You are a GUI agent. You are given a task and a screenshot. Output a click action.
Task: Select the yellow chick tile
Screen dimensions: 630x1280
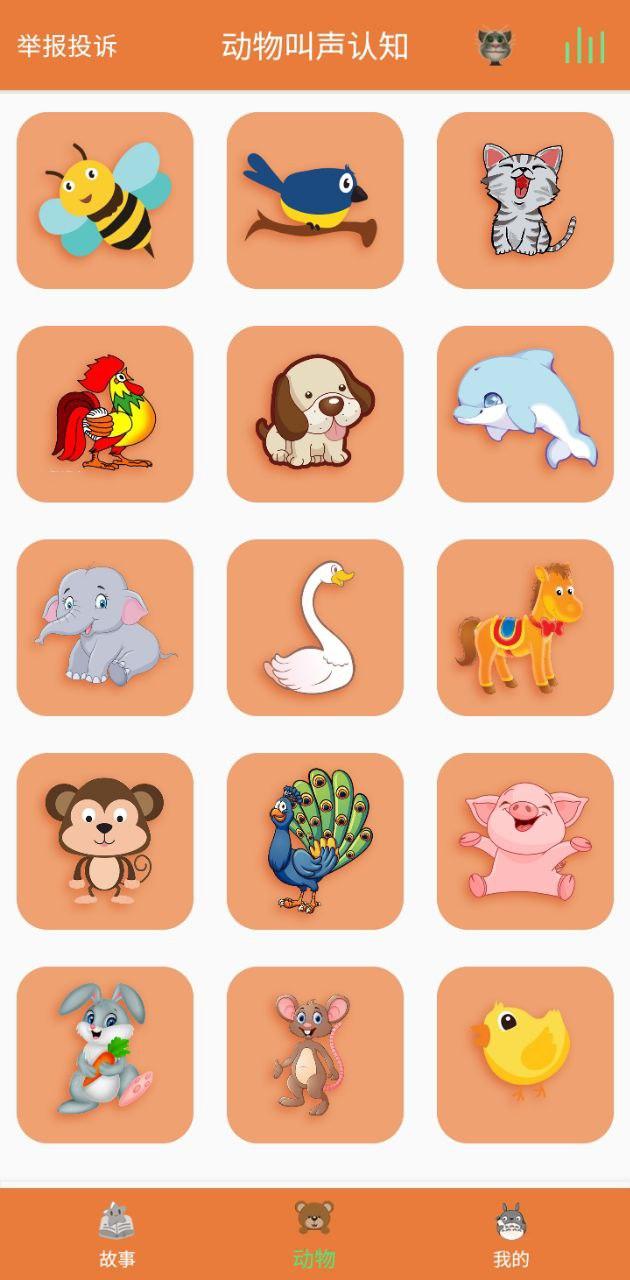click(525, 1055)
